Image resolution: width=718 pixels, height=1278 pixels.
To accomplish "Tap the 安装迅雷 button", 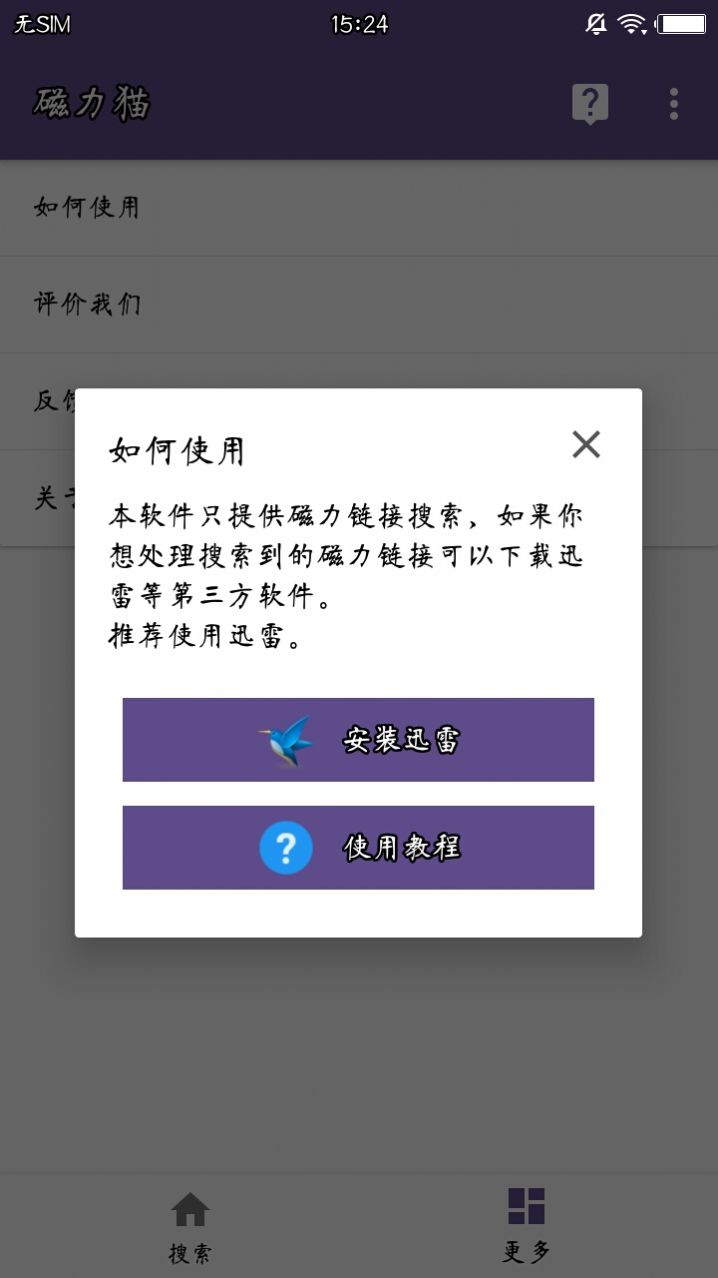I will pyautogui.click(x=358, y=740).
